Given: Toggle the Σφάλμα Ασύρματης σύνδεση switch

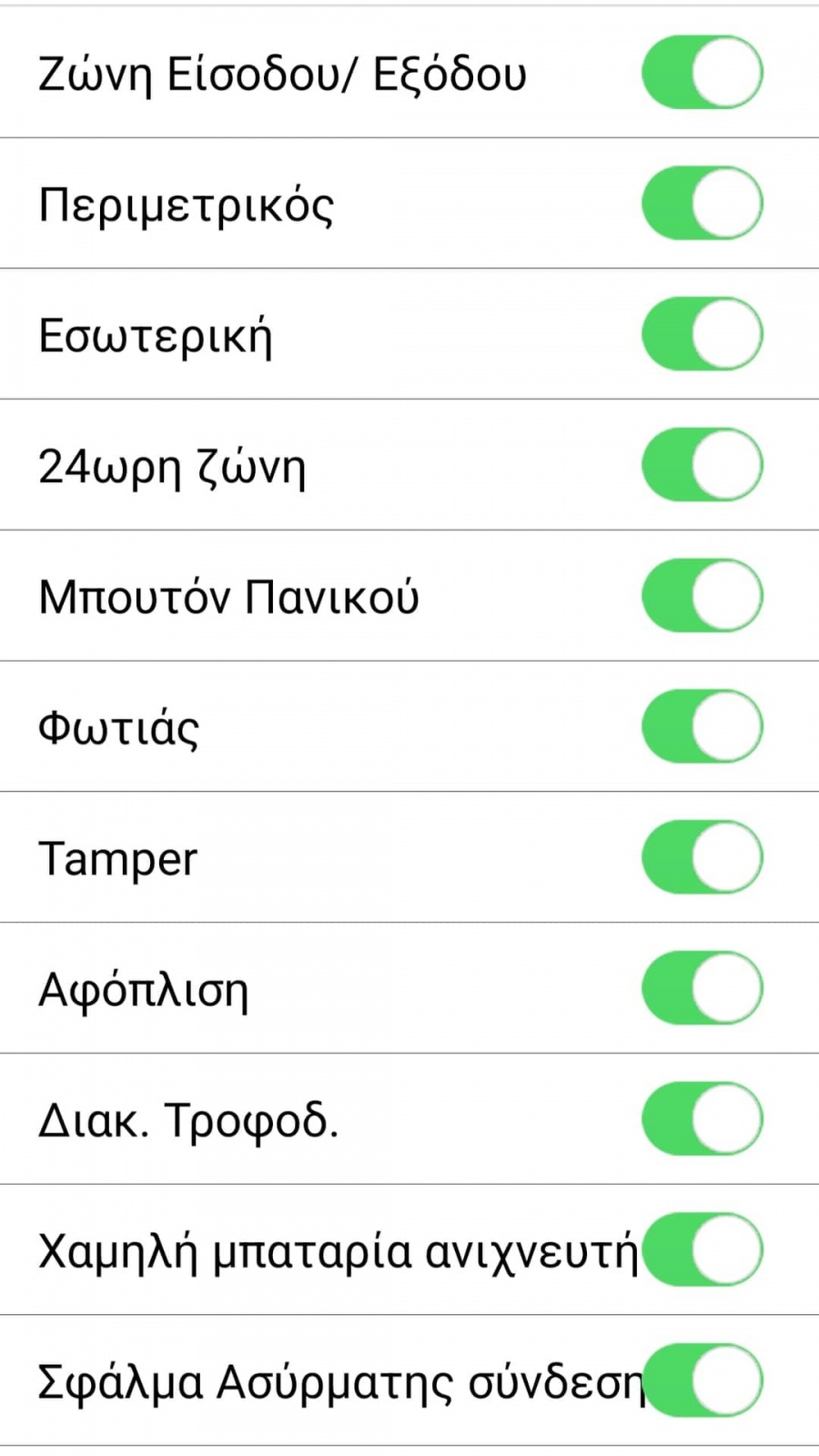Looking at the screenshot, I should 702,1380.
